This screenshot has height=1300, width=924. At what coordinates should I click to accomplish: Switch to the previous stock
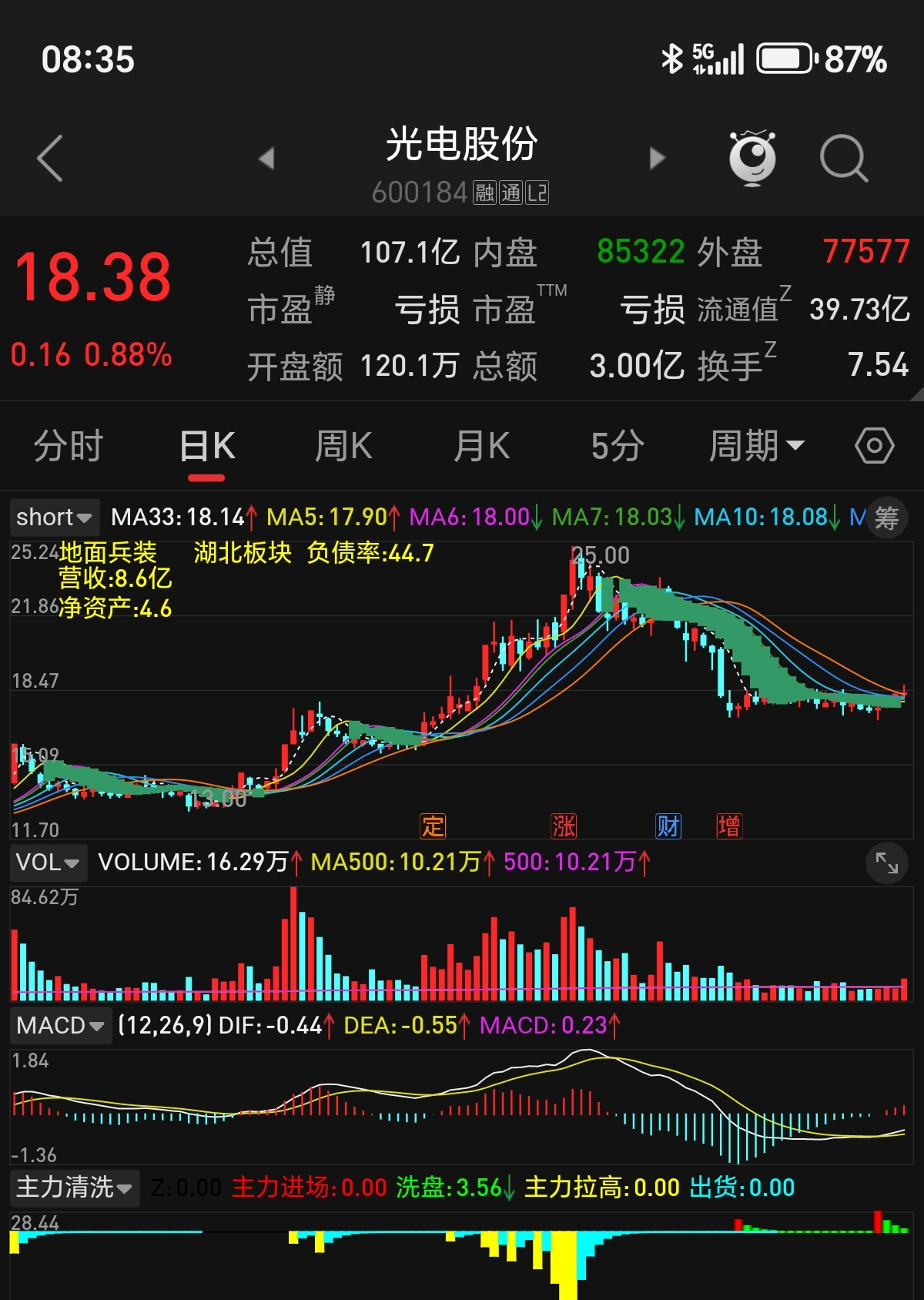click(266, 159)
